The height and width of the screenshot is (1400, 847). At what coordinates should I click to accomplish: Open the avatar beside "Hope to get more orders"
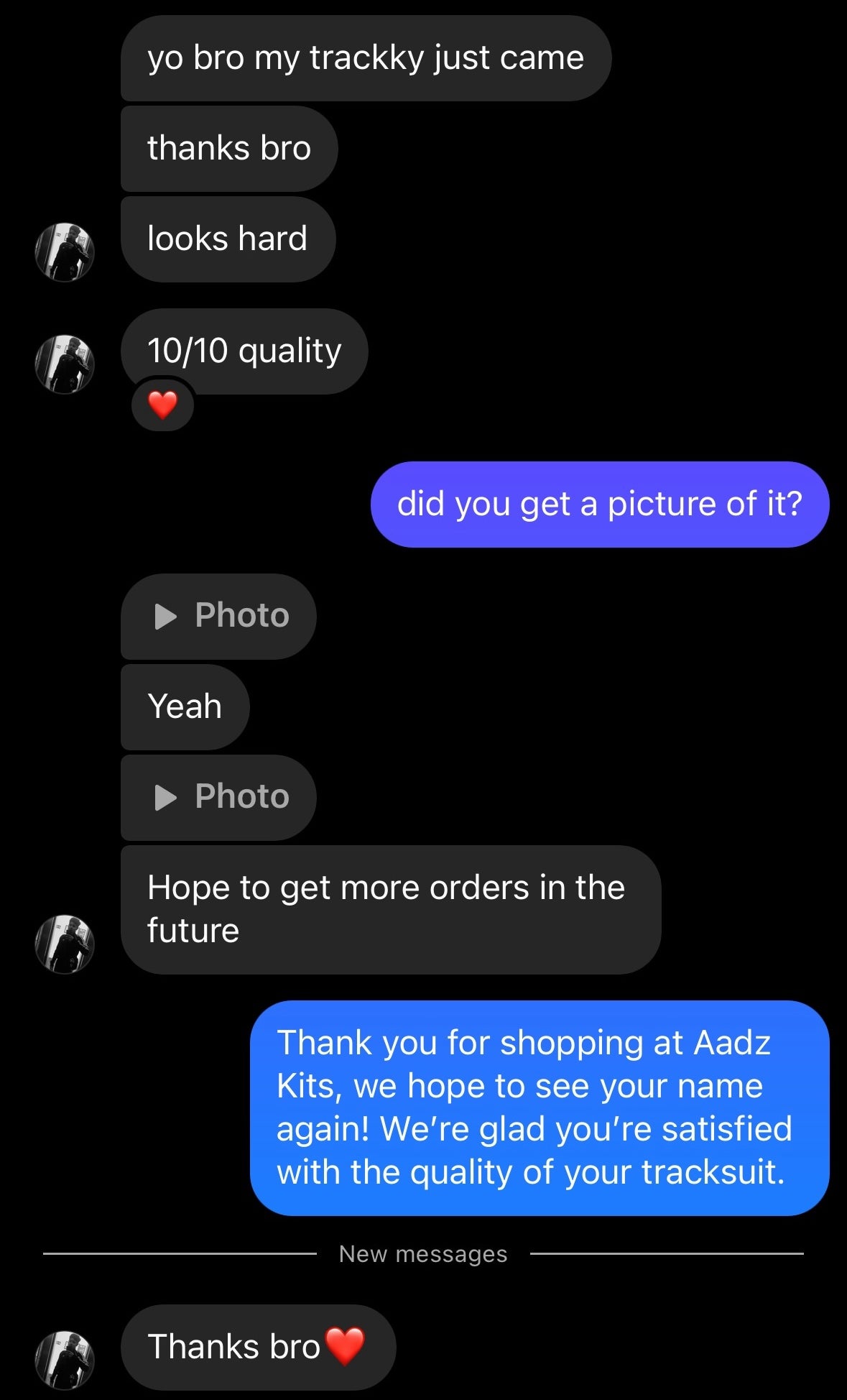[65, 944]
